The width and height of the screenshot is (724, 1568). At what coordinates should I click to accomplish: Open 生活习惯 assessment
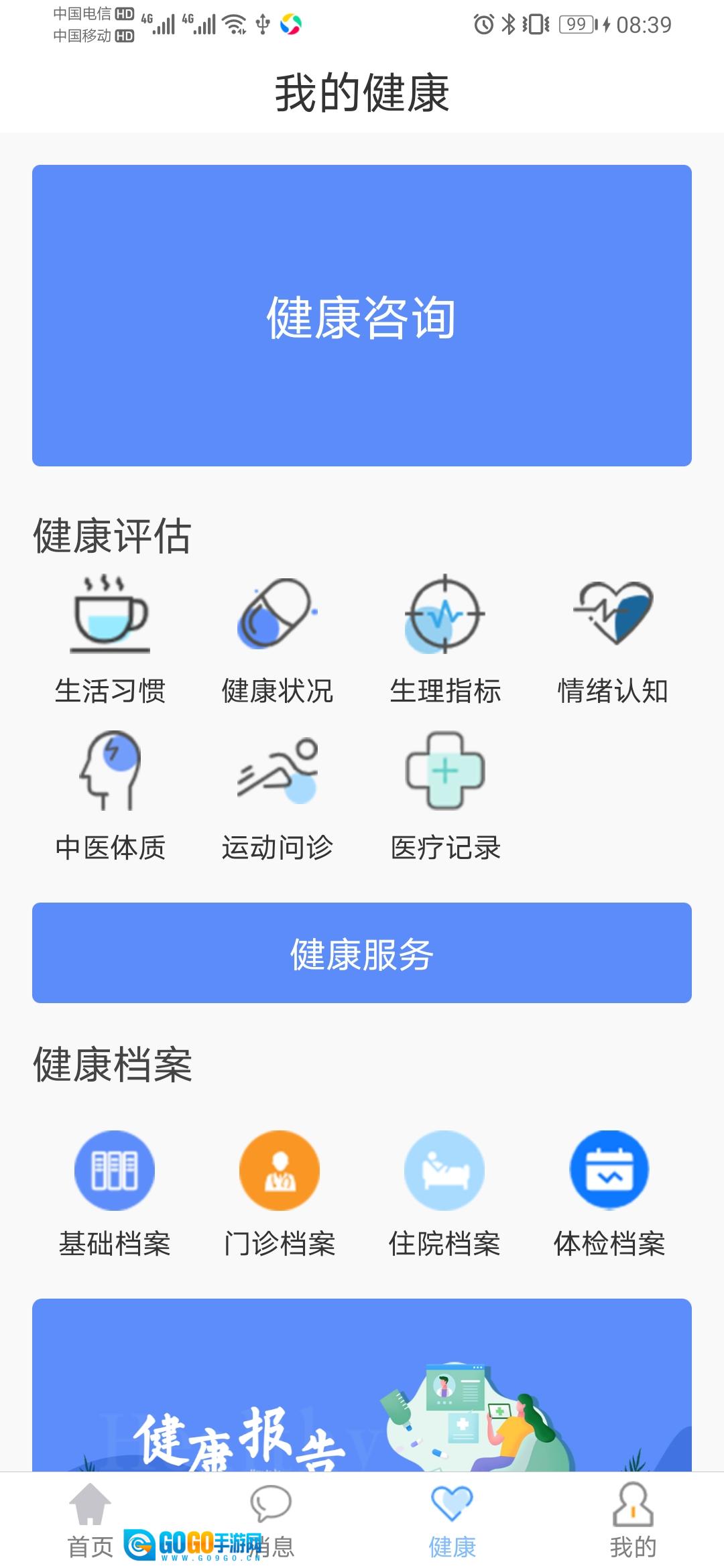pos(111,640)
